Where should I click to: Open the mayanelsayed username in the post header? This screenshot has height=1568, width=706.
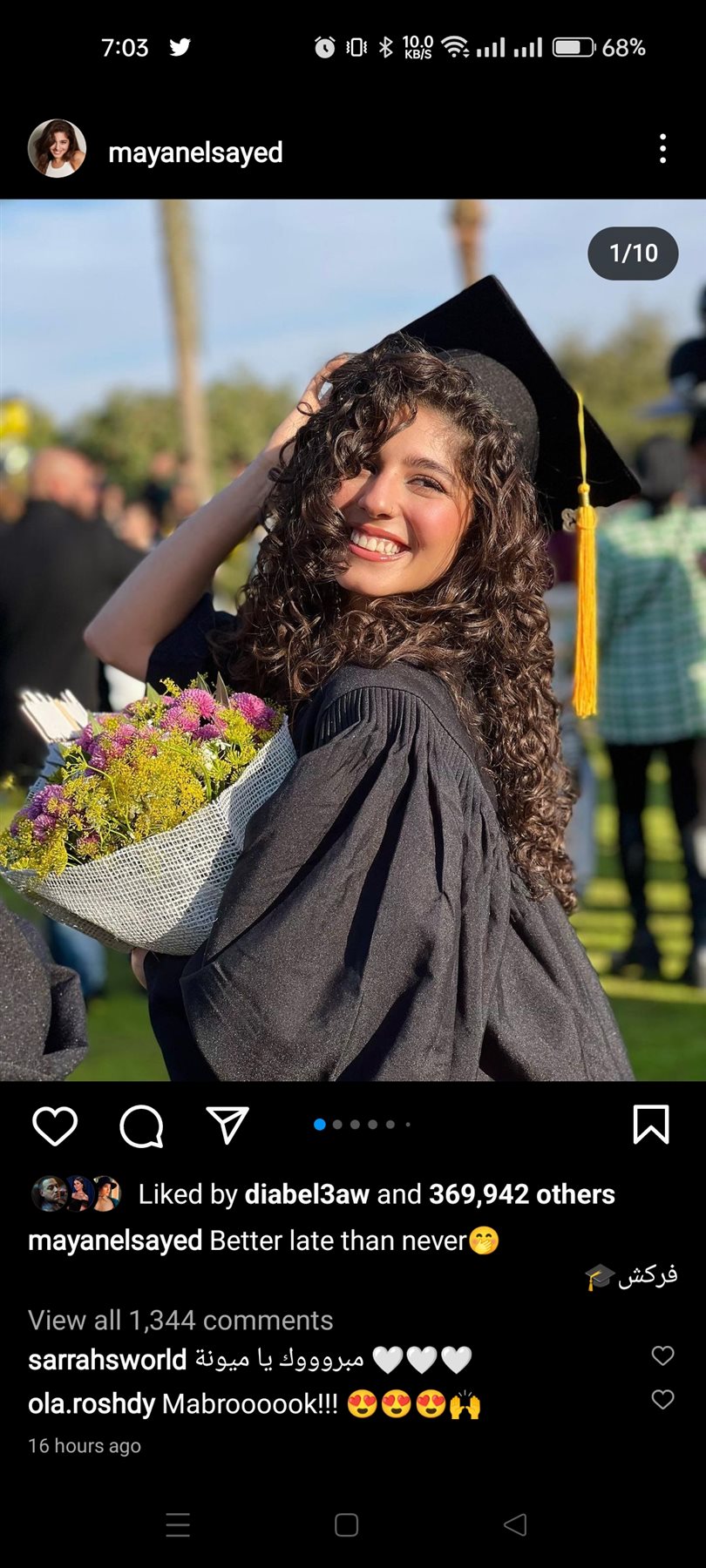(195, 152)
